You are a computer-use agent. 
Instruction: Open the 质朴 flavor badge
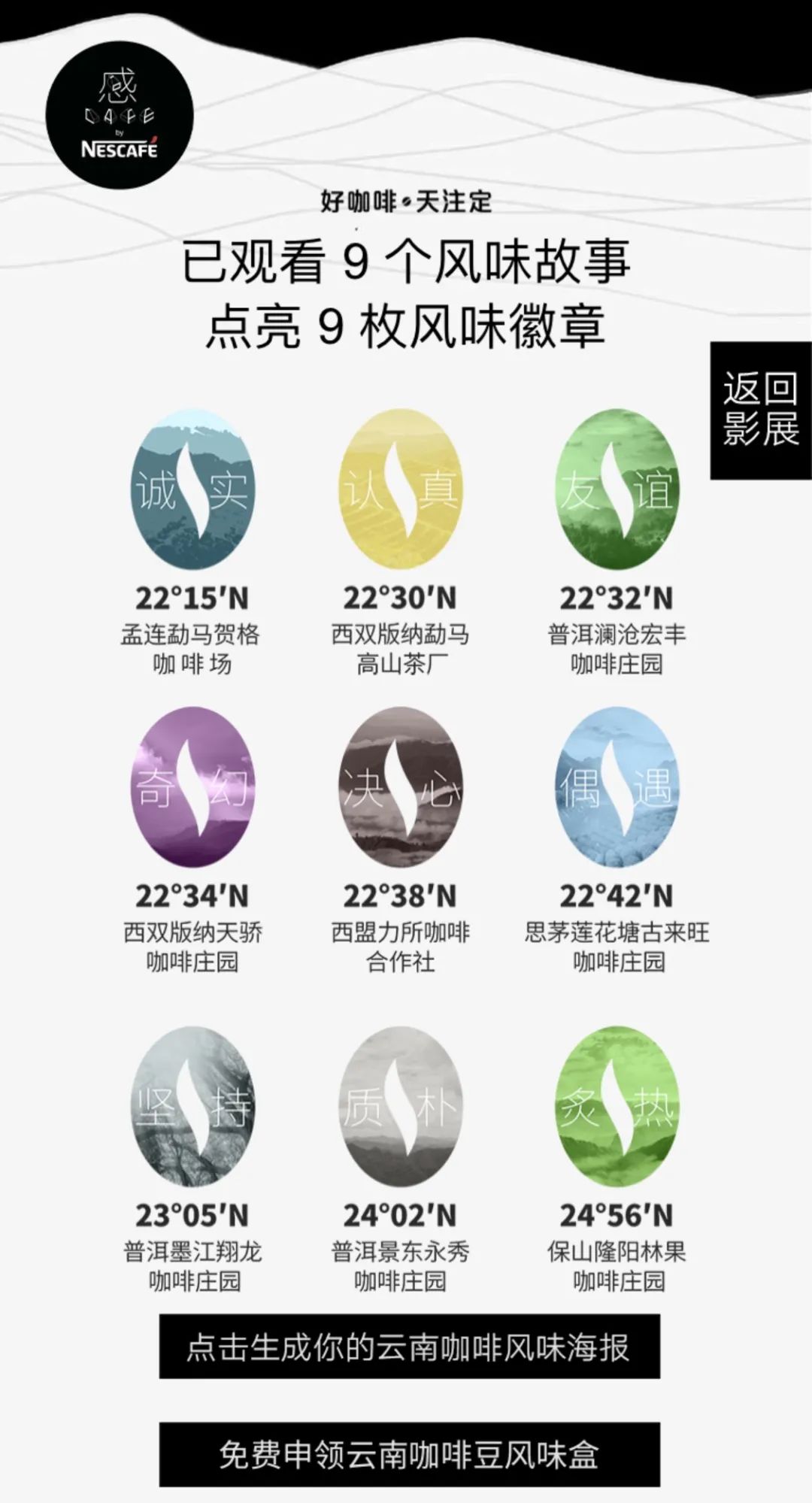click(x=401, y=1107)
